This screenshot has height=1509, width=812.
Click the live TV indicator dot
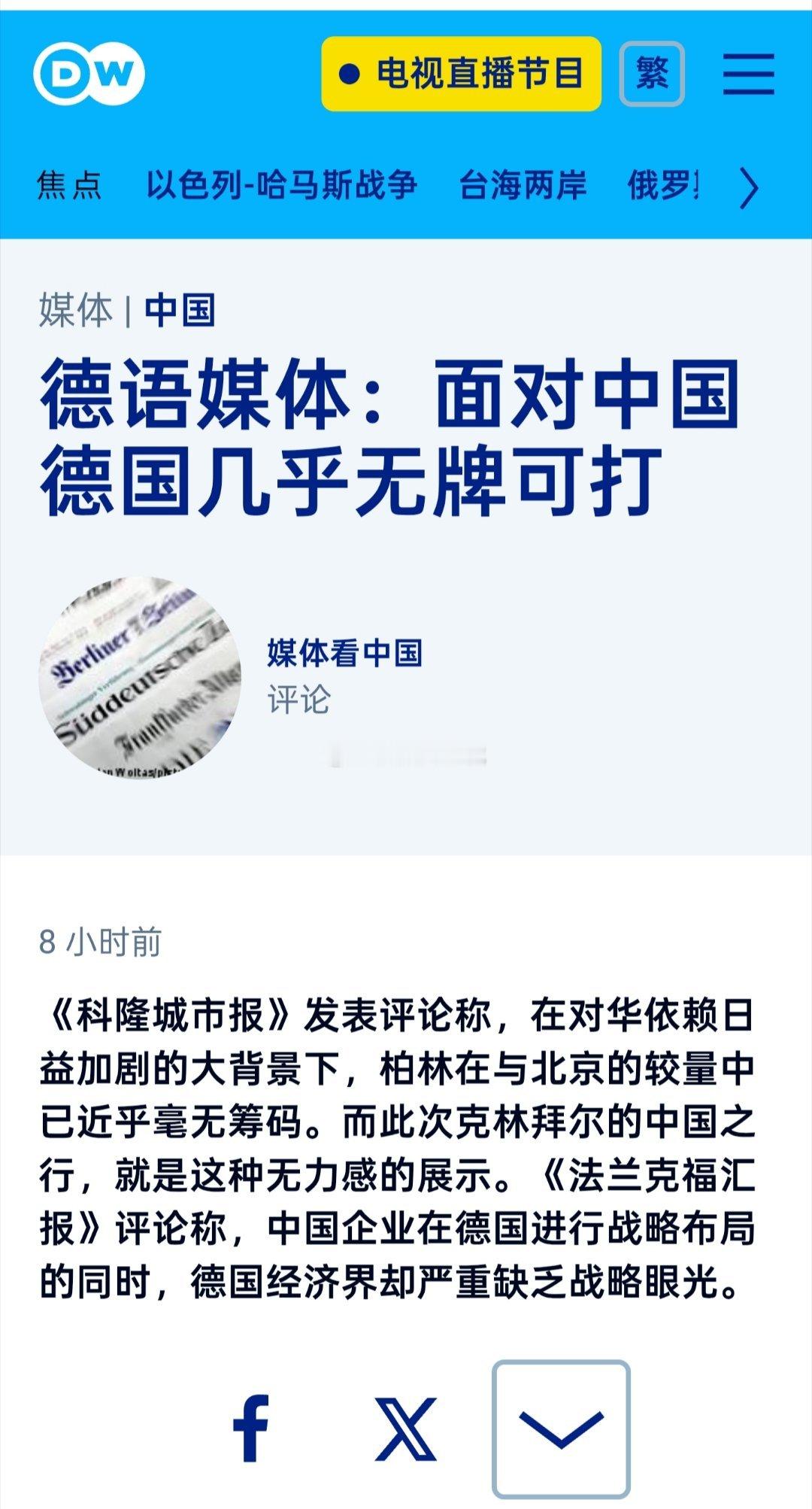[346, 73]
